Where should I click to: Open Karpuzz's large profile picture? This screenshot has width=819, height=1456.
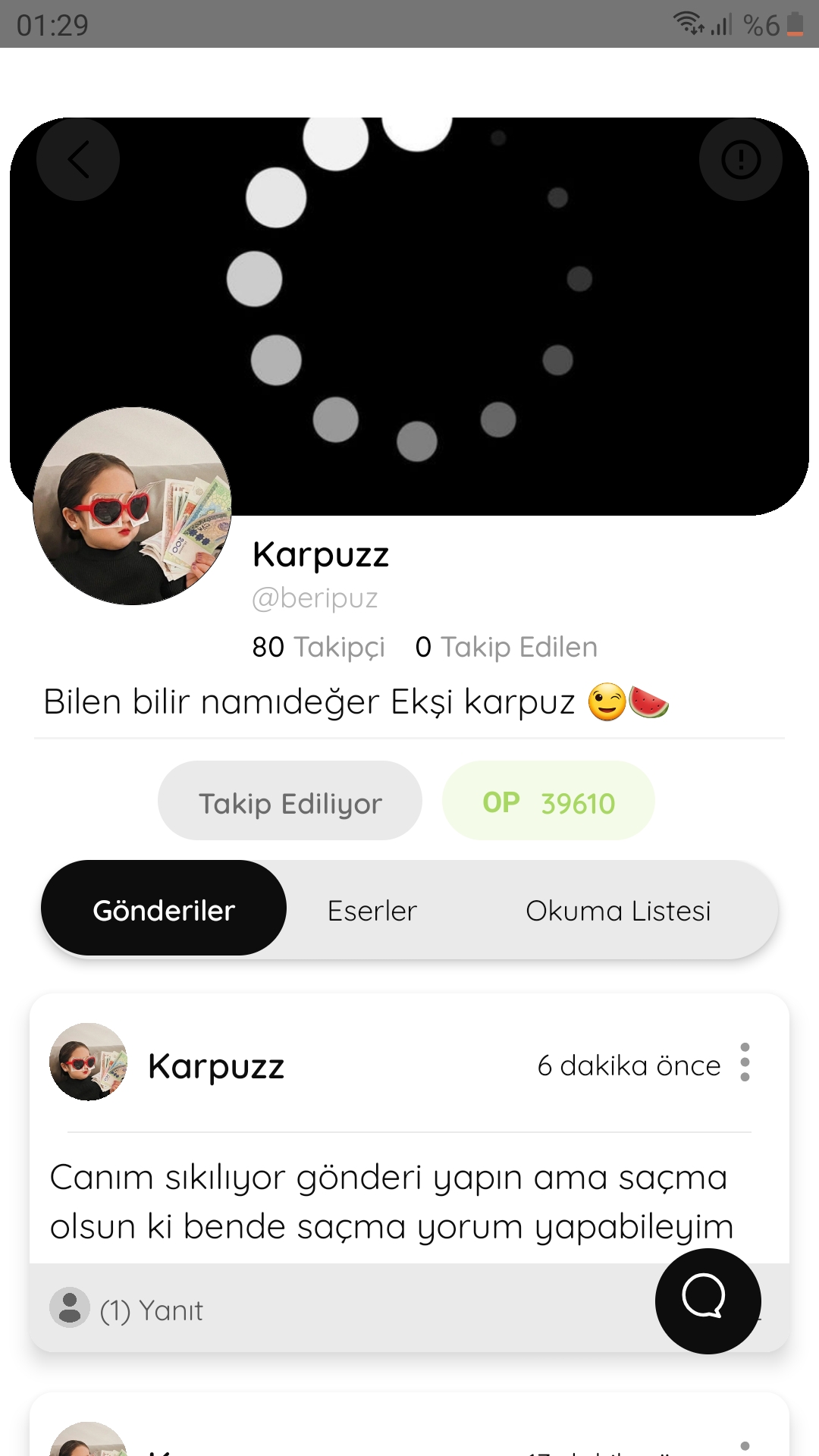[132, 507]
